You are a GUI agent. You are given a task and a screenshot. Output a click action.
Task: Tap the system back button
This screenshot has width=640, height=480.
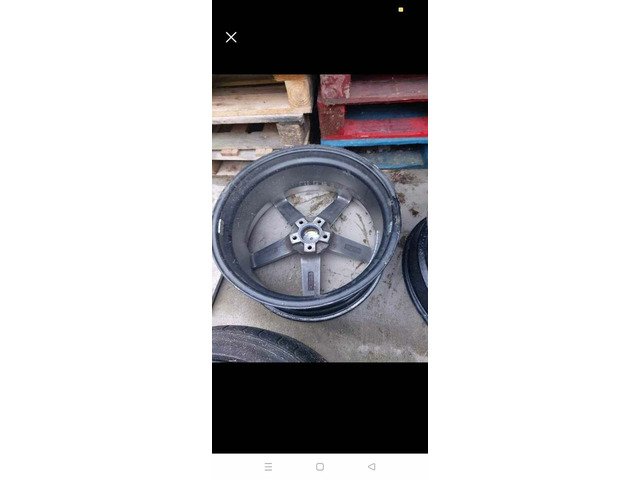coord(372,466)
